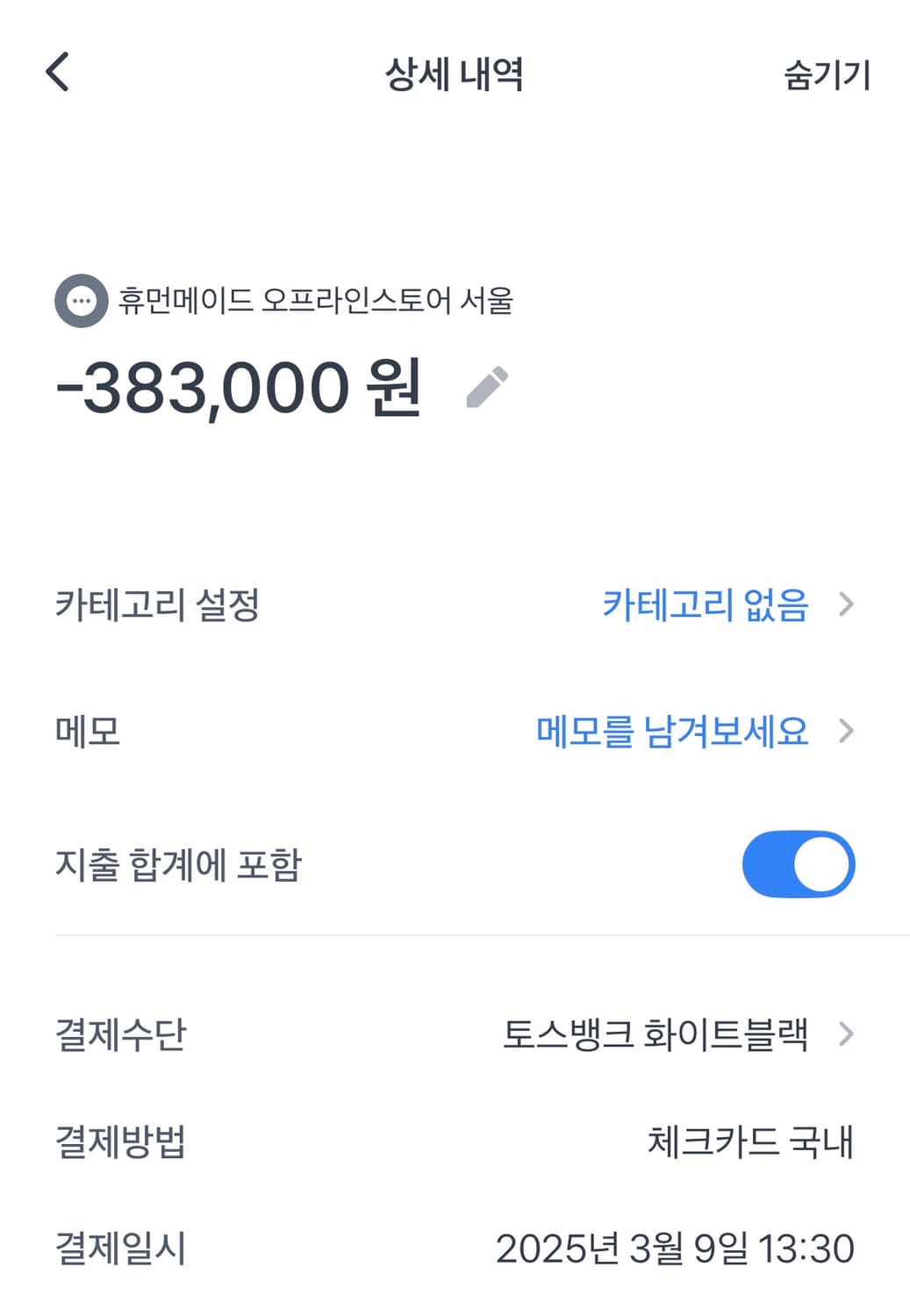Screen dimensions: 910x1316
Task: Disable the 지출 합계에 포함 toggle
Action: pos(796,863)
